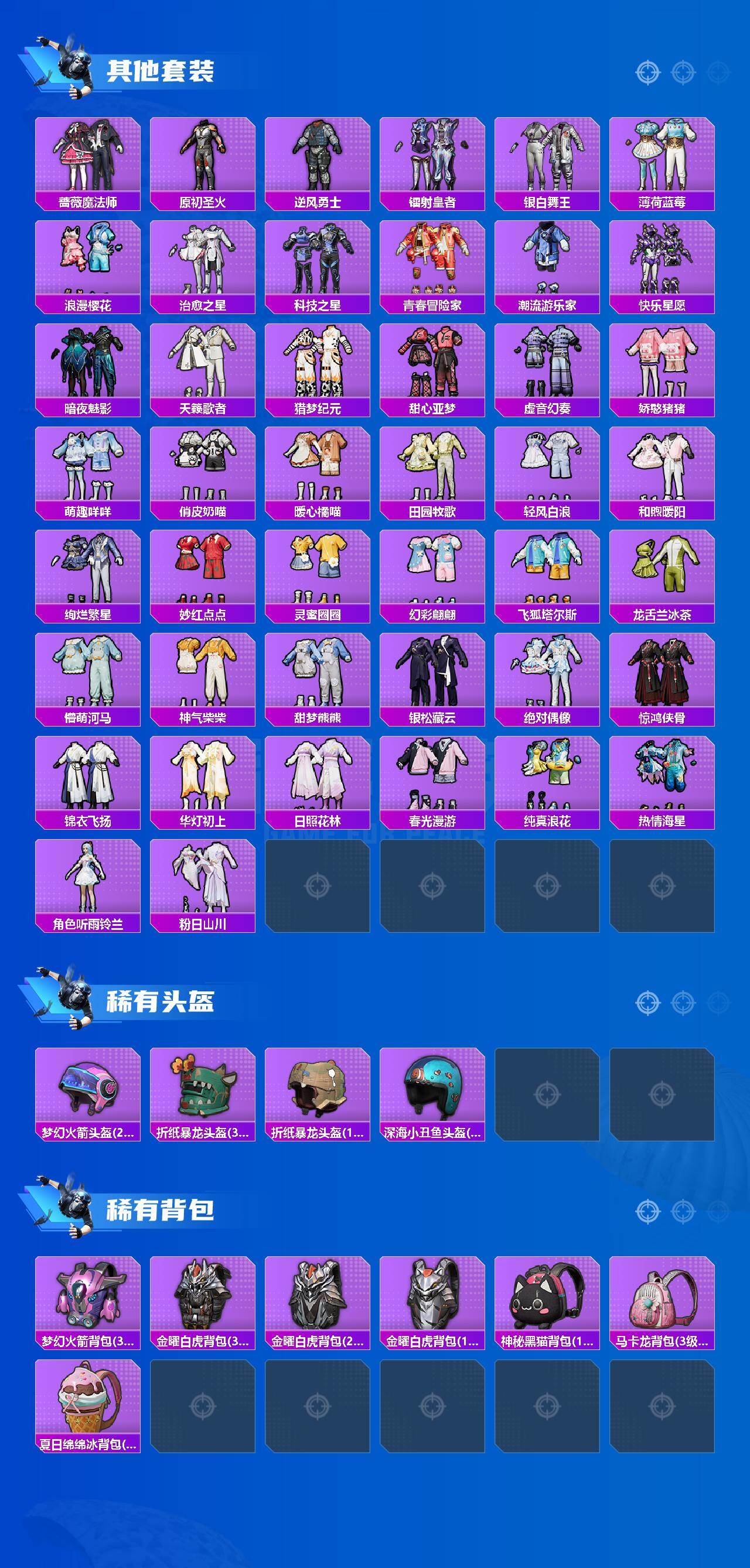Image resolution: width=750 pixels, height=1568 pixels.
Task: Select the 马卡龙背包 item label
Action: tap(661, 1341)
